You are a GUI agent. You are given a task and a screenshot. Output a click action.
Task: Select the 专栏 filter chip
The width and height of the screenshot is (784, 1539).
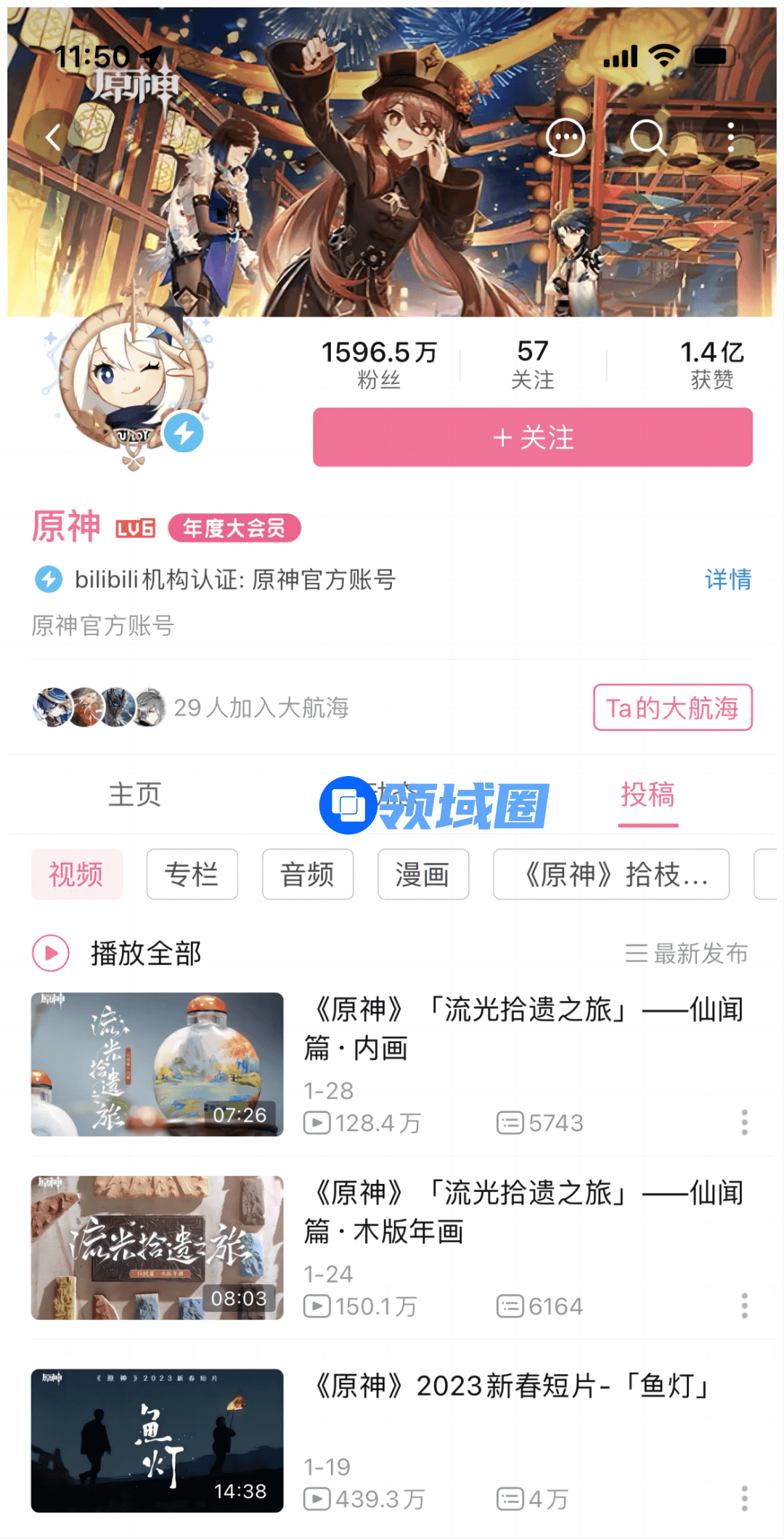[x=192, y=874]
